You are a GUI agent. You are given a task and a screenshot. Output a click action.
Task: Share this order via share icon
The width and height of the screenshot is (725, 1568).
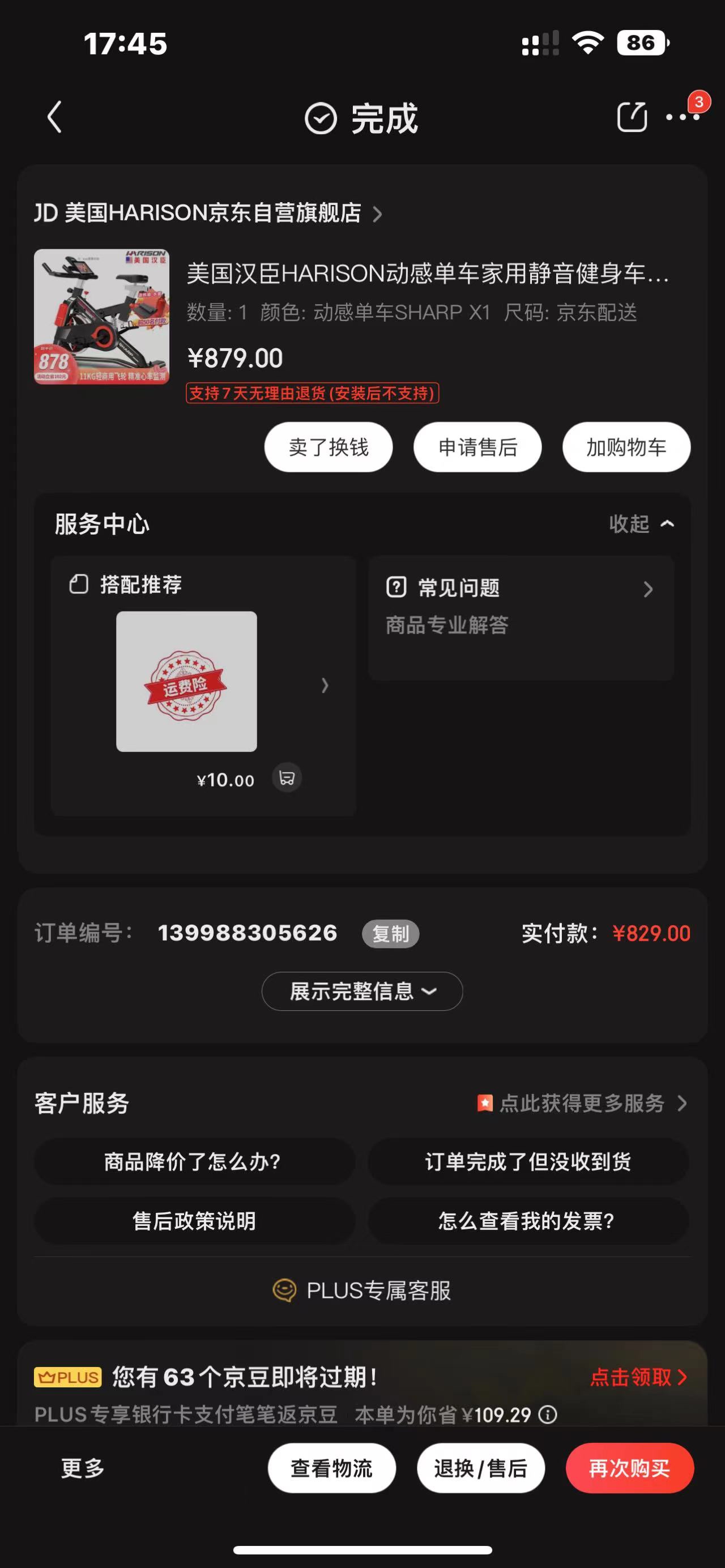coord(631,117)
